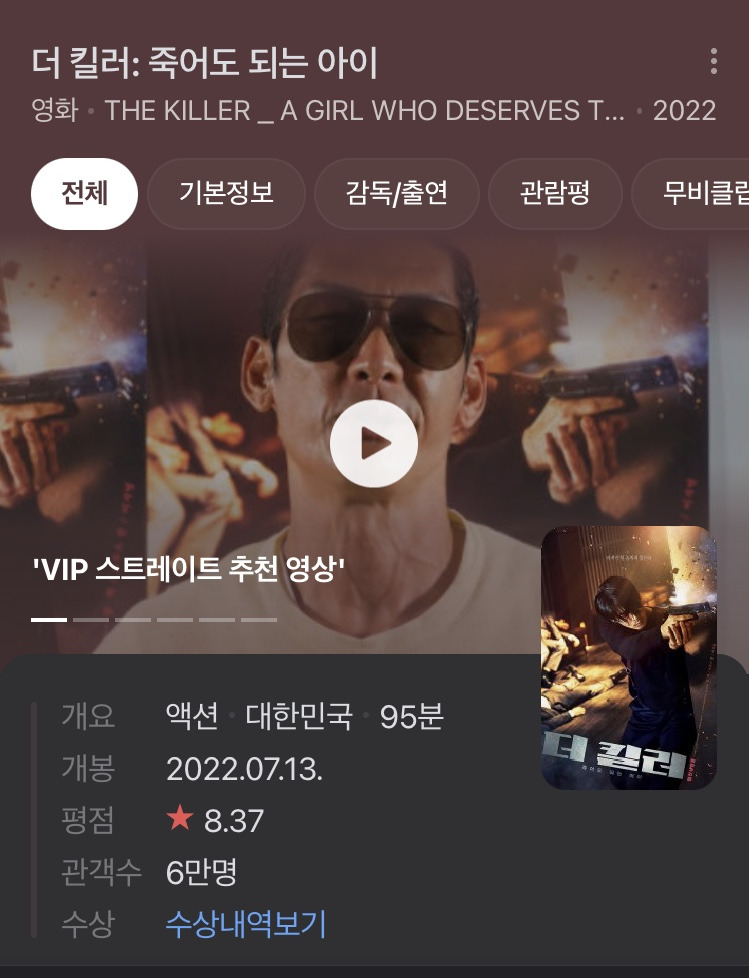Viewport: 749px width, 978px height.
Task: Open the 감독/출연 tab
Action: click(397, 193)
